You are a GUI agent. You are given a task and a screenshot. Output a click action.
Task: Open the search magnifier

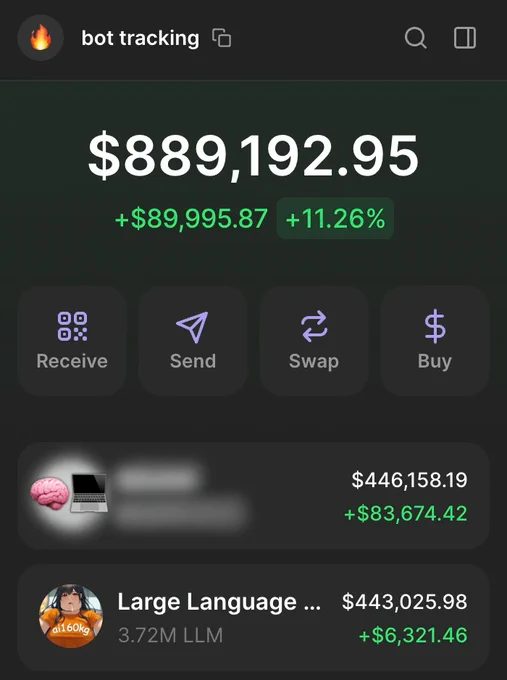click(415, 38)
